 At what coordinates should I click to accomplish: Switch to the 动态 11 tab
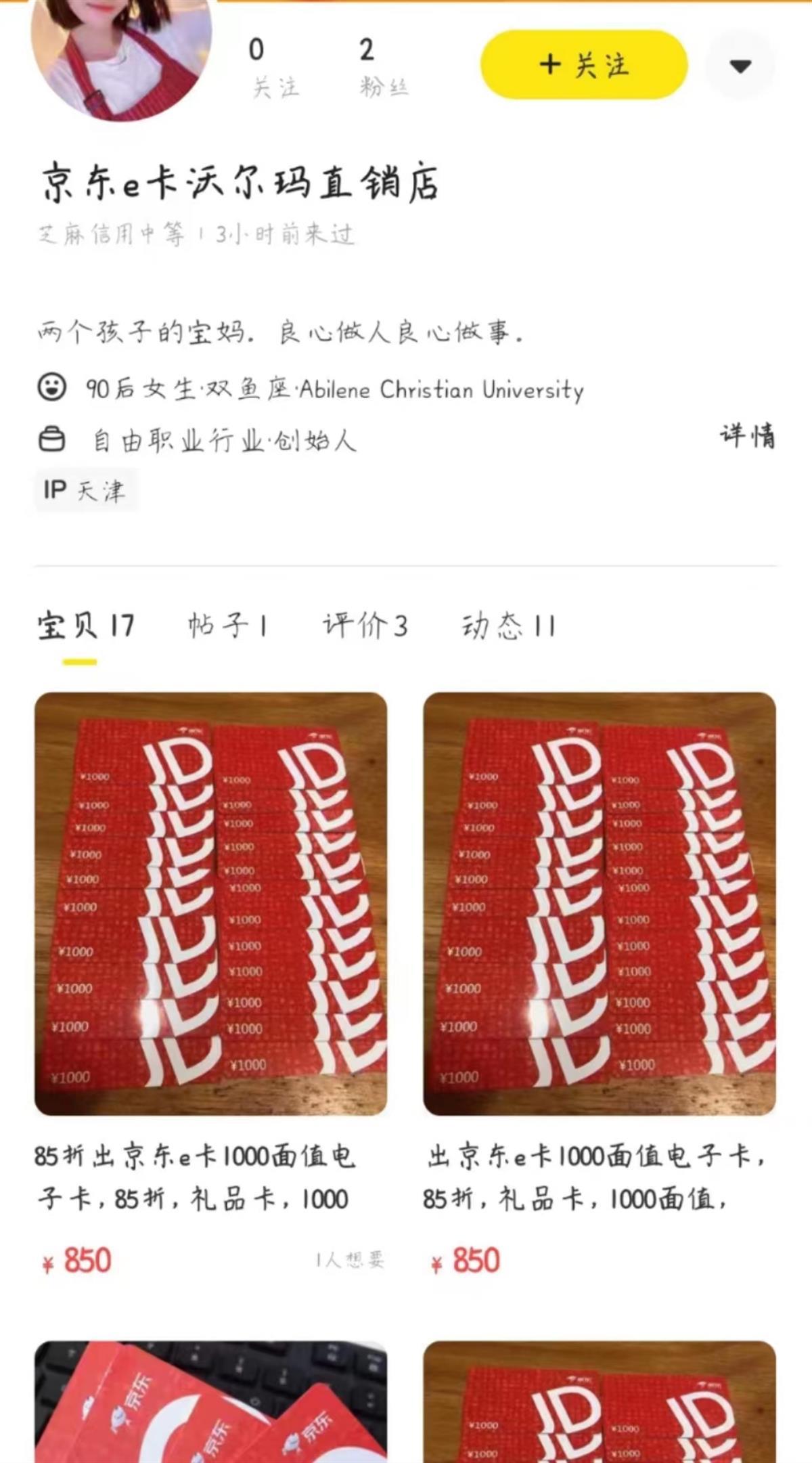pos(508,626)
